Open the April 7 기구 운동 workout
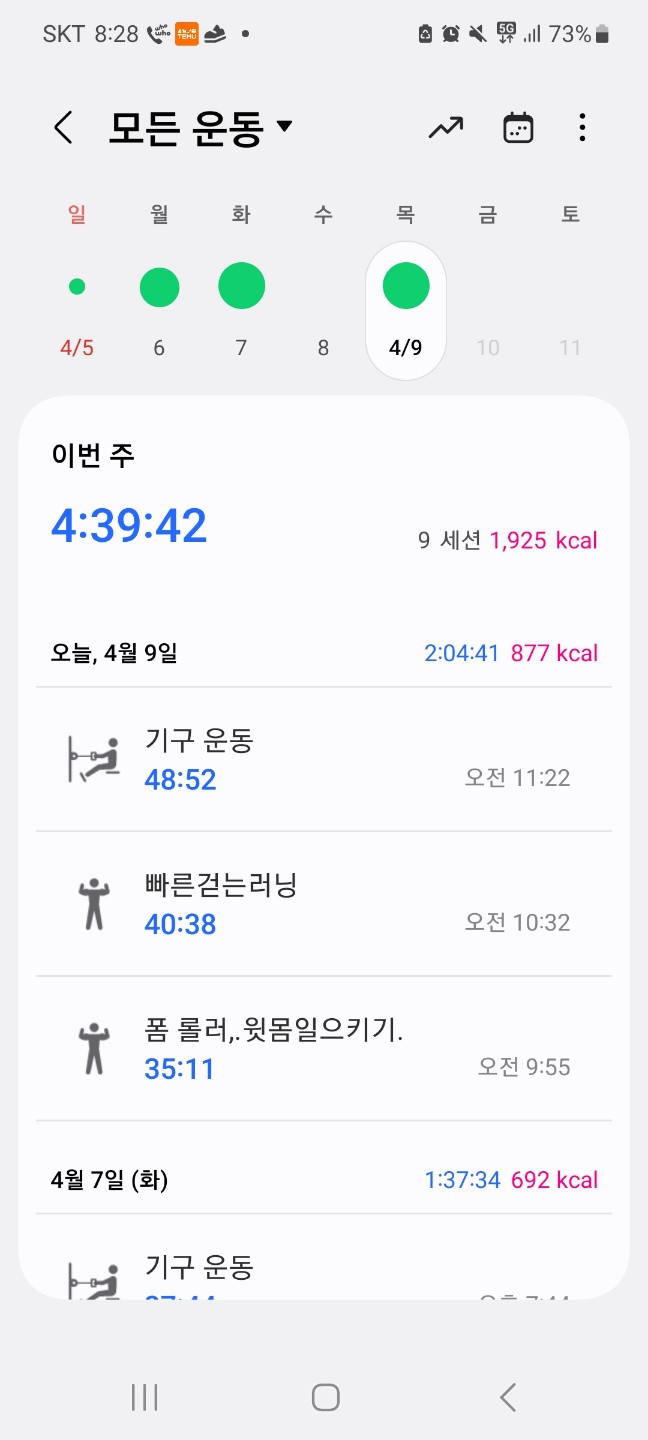The image size is (648, 1440). coord(324,1270)
